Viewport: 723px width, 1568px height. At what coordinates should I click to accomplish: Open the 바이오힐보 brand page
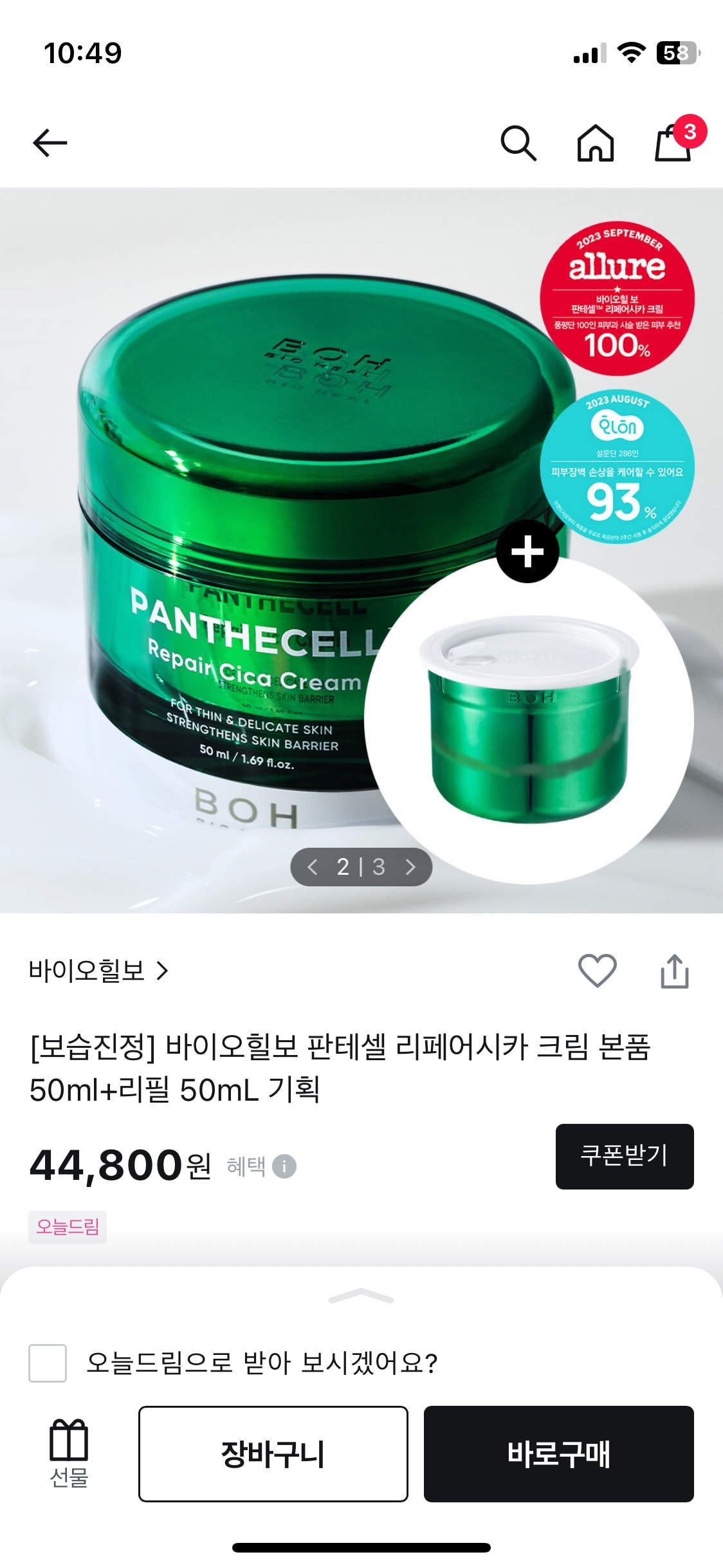click(98, 971)
